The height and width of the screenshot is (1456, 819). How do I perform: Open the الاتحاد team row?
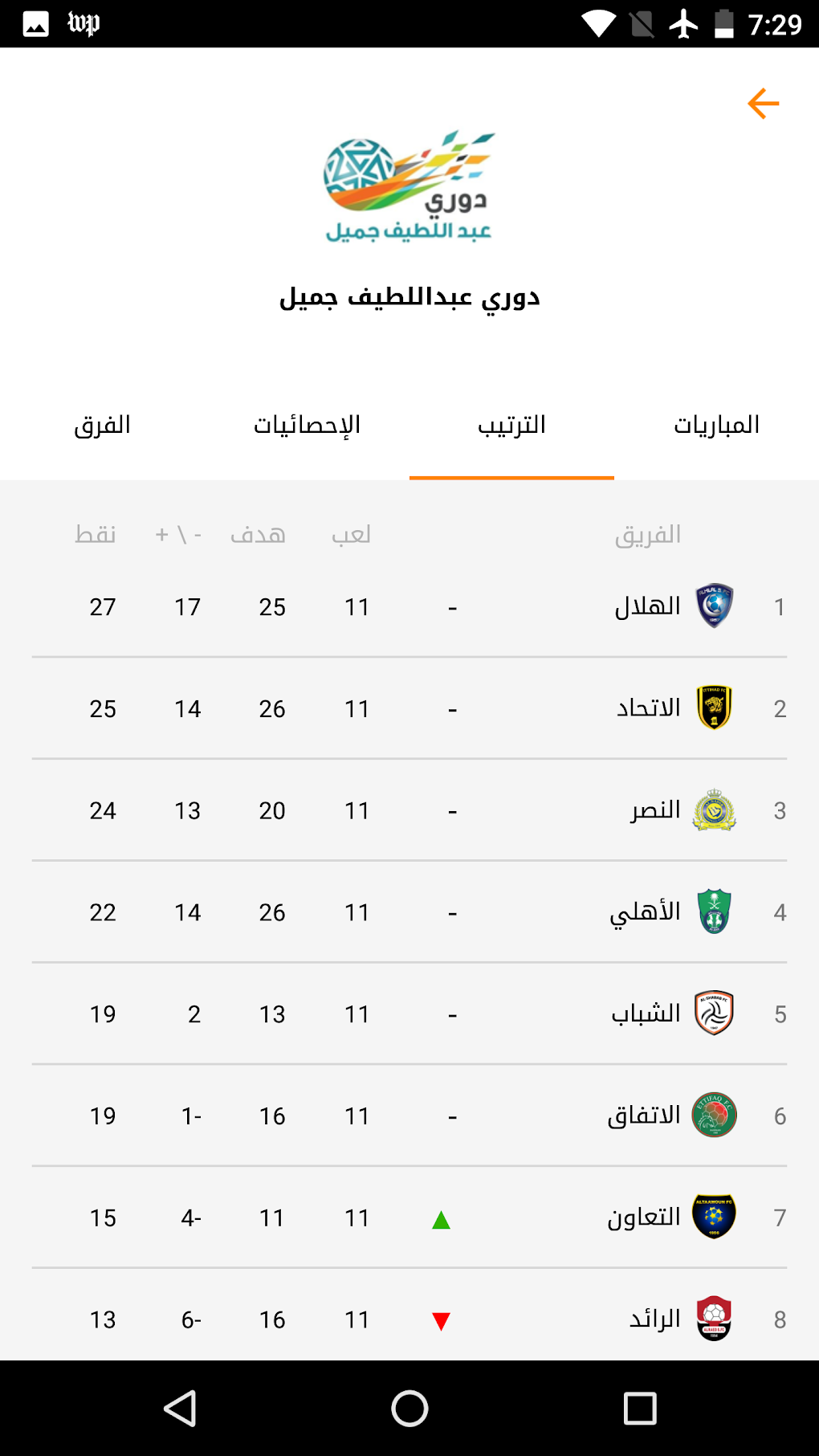[x=409, y=708]
